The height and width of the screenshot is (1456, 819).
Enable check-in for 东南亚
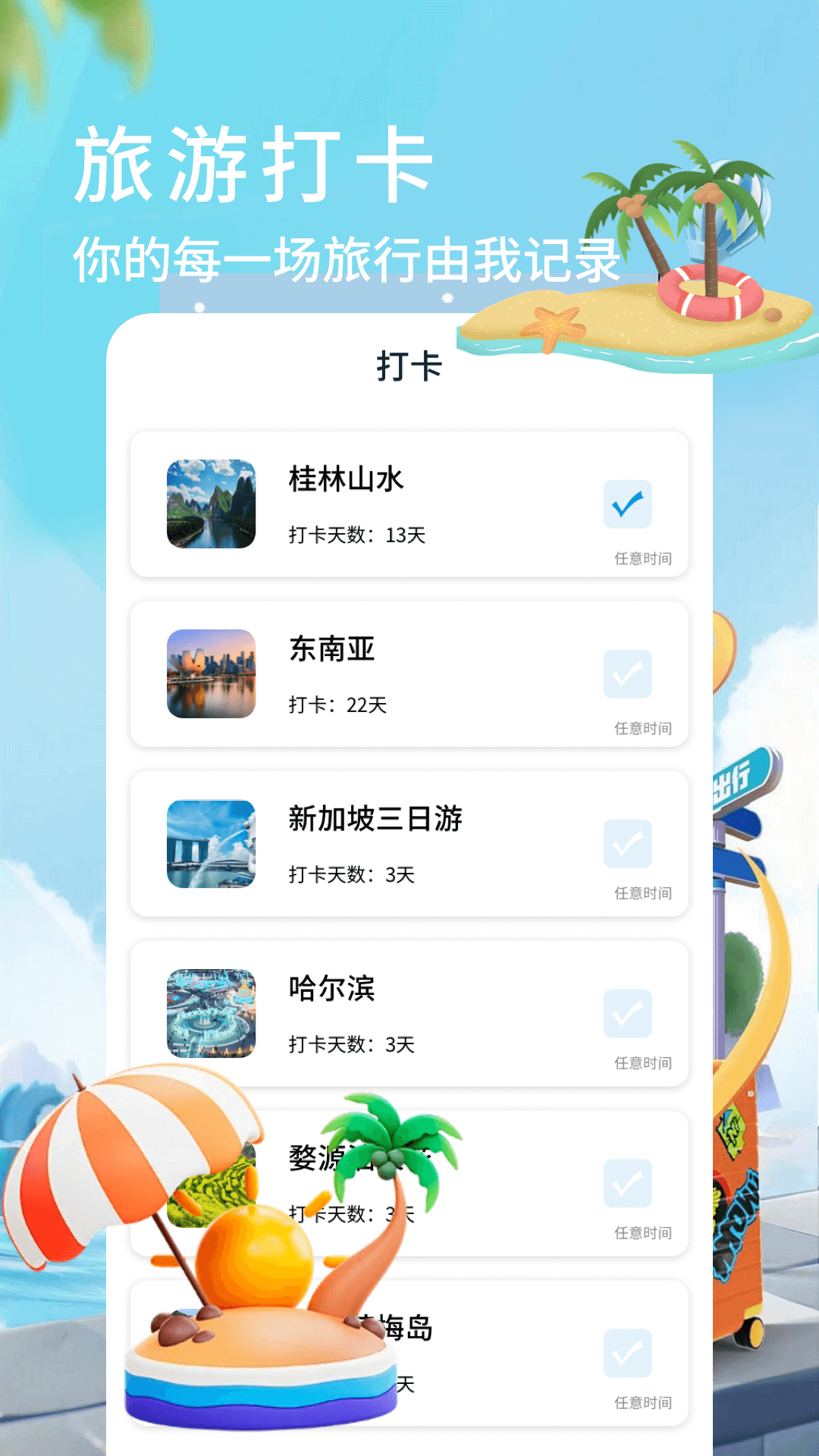(x=628, y=673)
